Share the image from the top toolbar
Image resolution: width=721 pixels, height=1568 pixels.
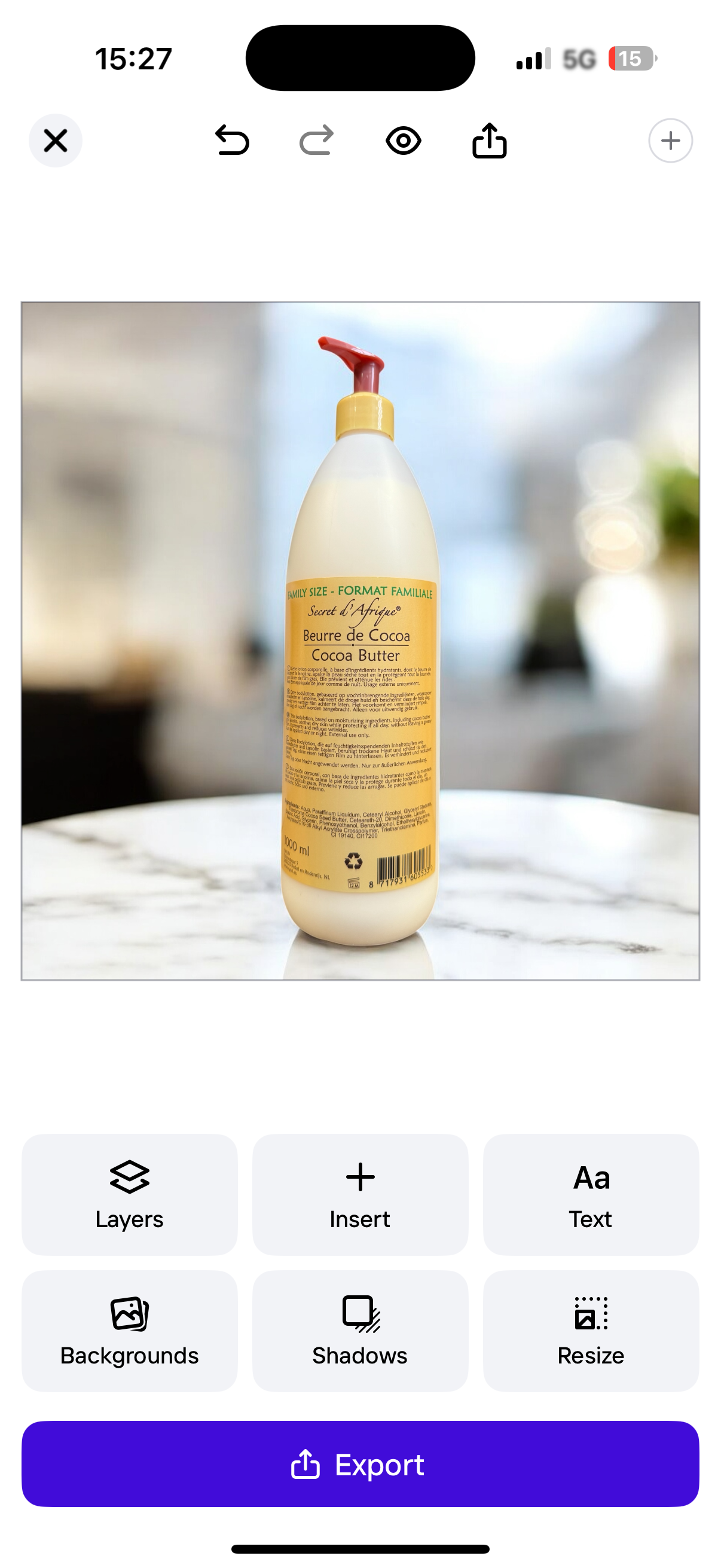tap(489, 141)
